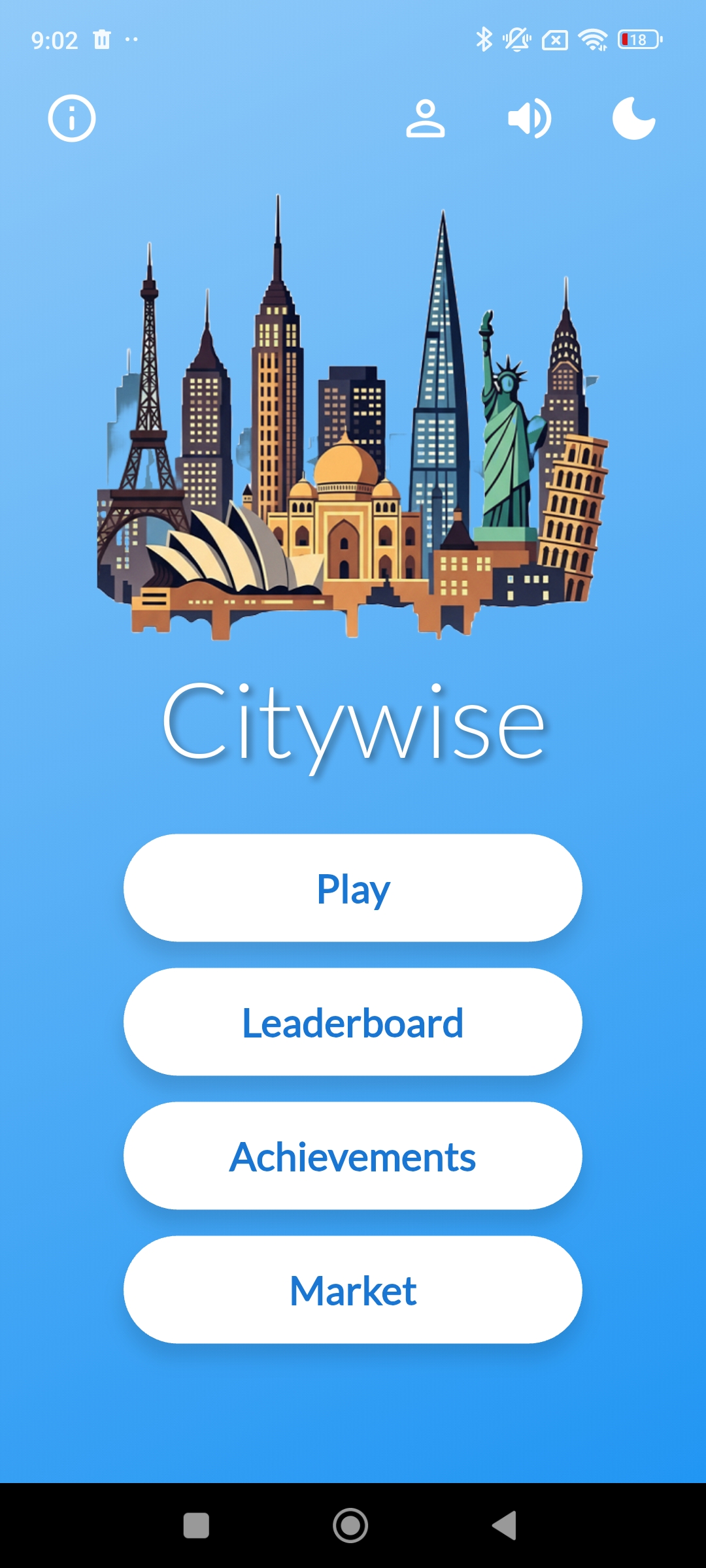This screenshot has width=706, height=1568.
Task: Tap the circled 'i' information icon
Action: coord(72,118)
